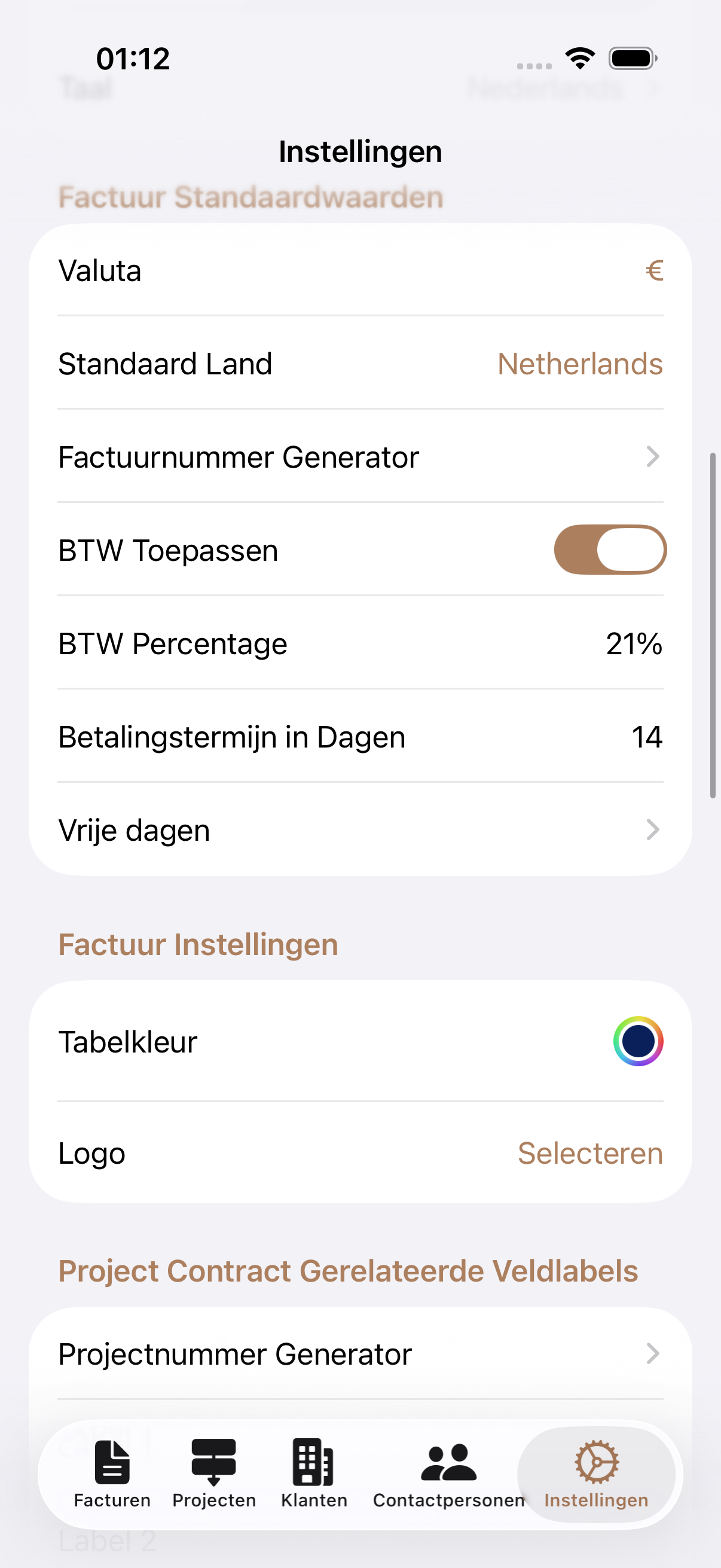This screenshot has width=721, height=1568.
Task: Expand the Projectnummer Generator options
Action: [360, 1354]
